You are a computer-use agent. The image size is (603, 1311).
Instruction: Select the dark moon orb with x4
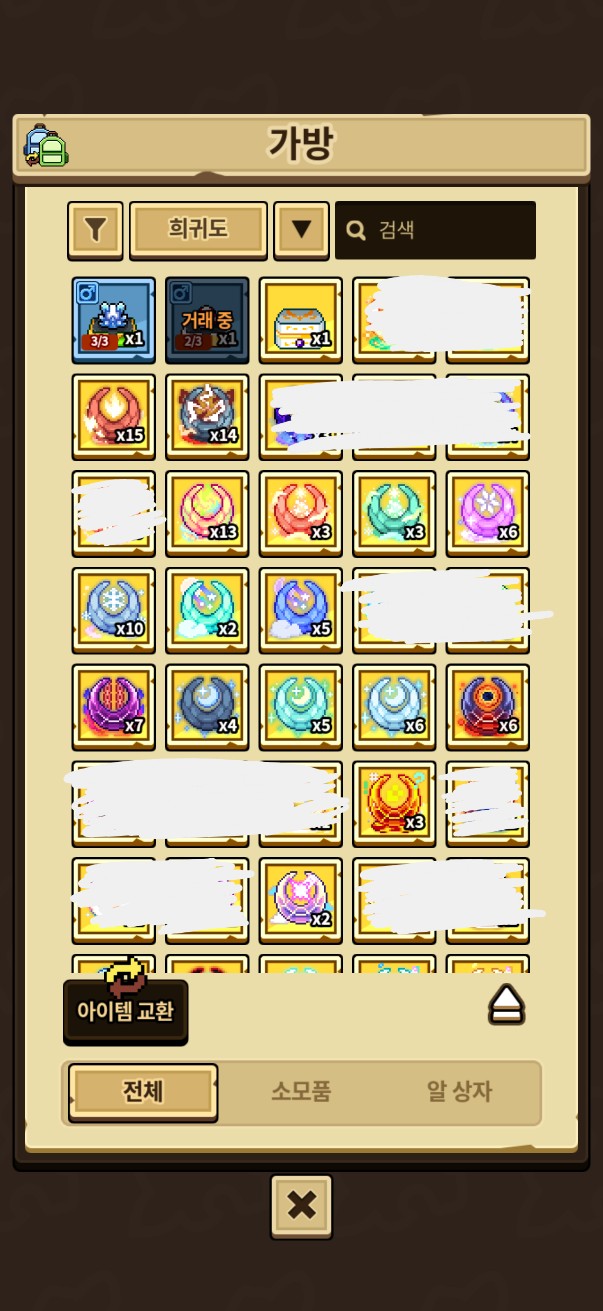click(x=207, y=707)
